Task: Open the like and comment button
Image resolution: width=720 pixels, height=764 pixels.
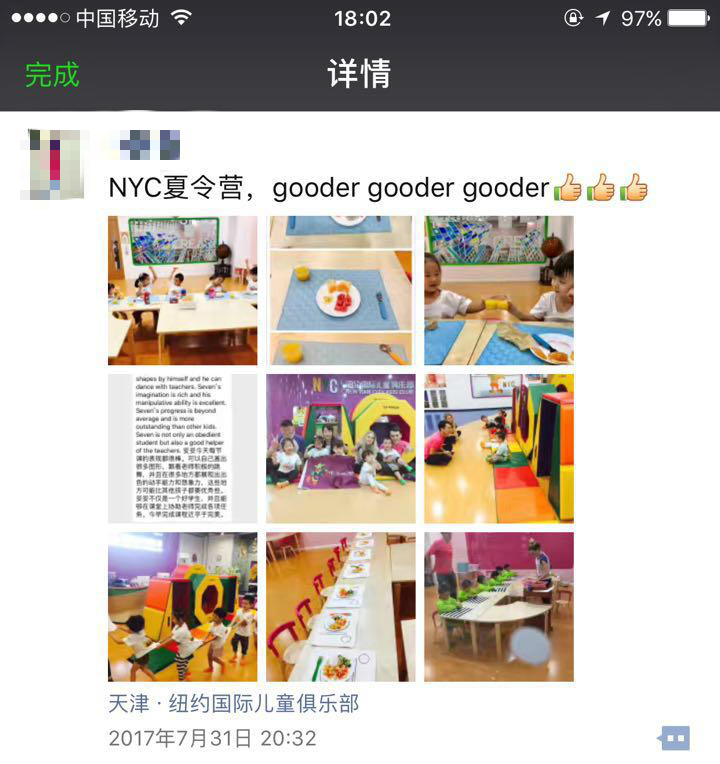Action: tap(675, 738)
